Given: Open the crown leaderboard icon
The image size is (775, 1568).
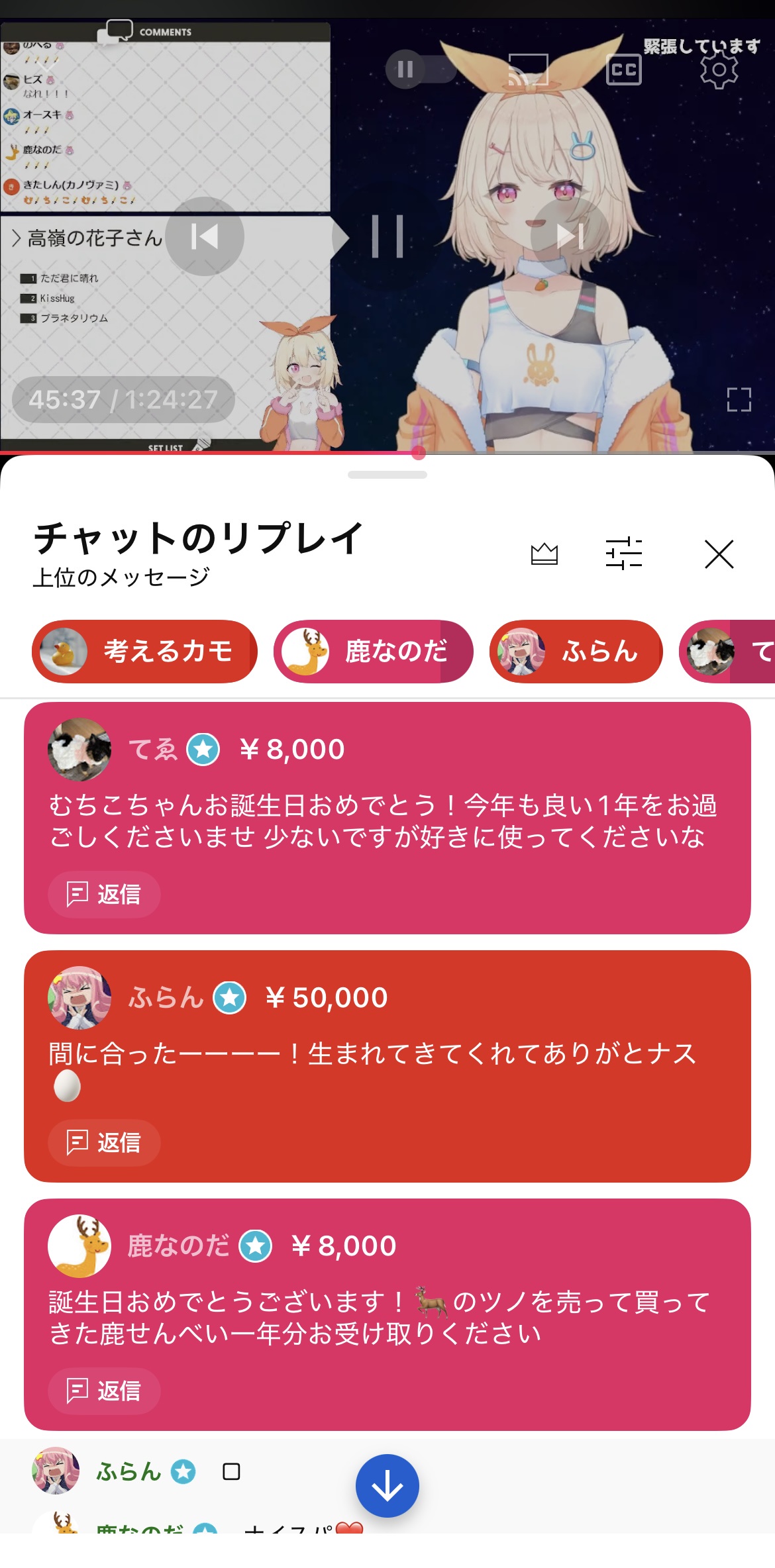Looking at the screenshot, I should 544,554.
